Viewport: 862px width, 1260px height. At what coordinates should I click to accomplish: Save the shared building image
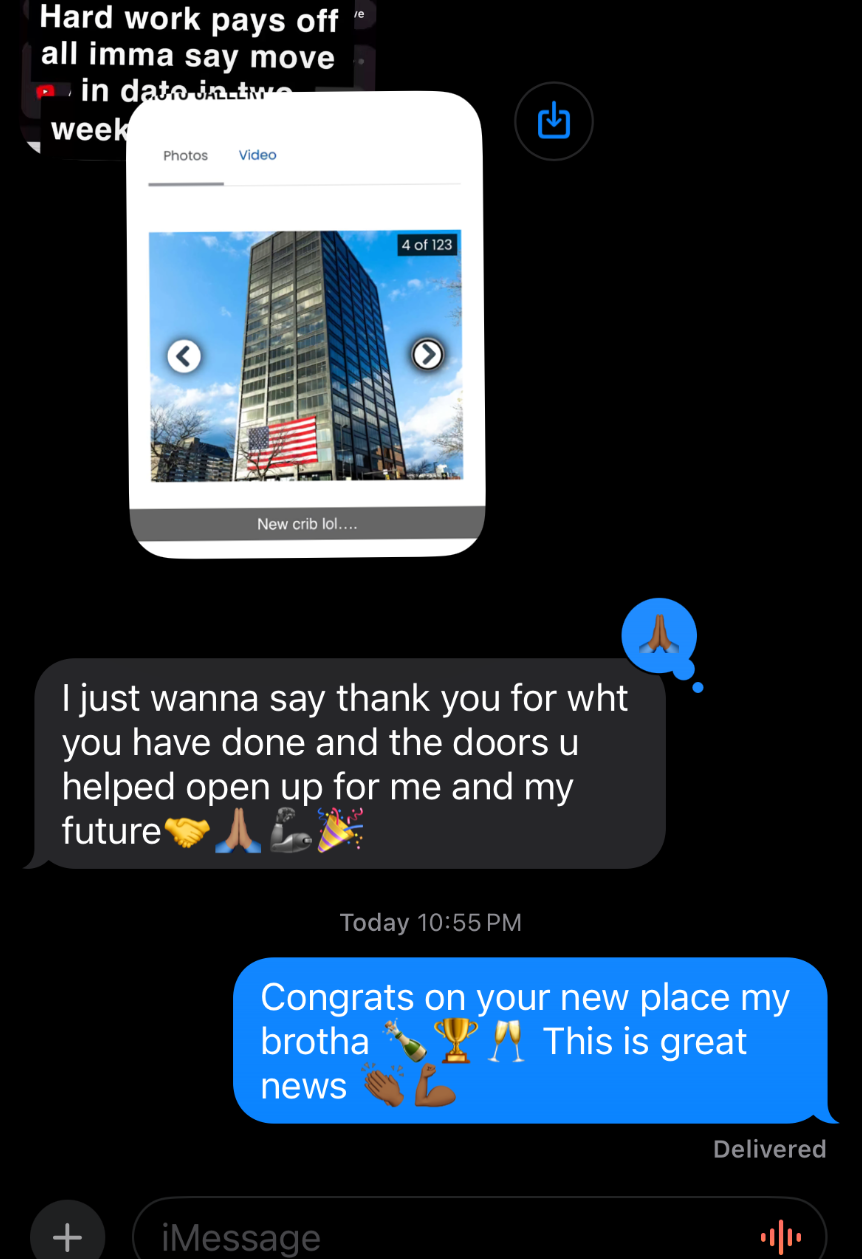pyautogui.click(x=553, y=122)
